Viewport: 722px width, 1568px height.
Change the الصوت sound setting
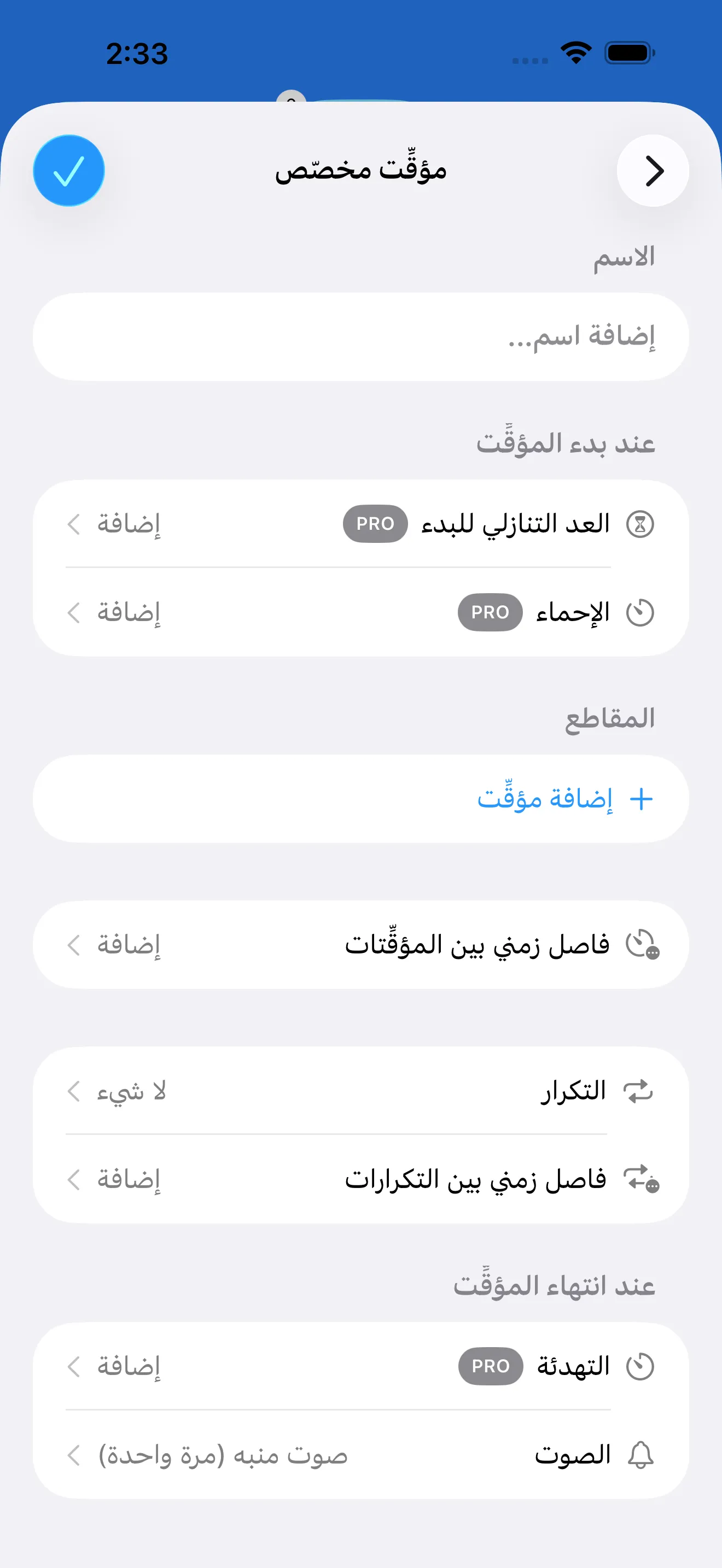360,1455
